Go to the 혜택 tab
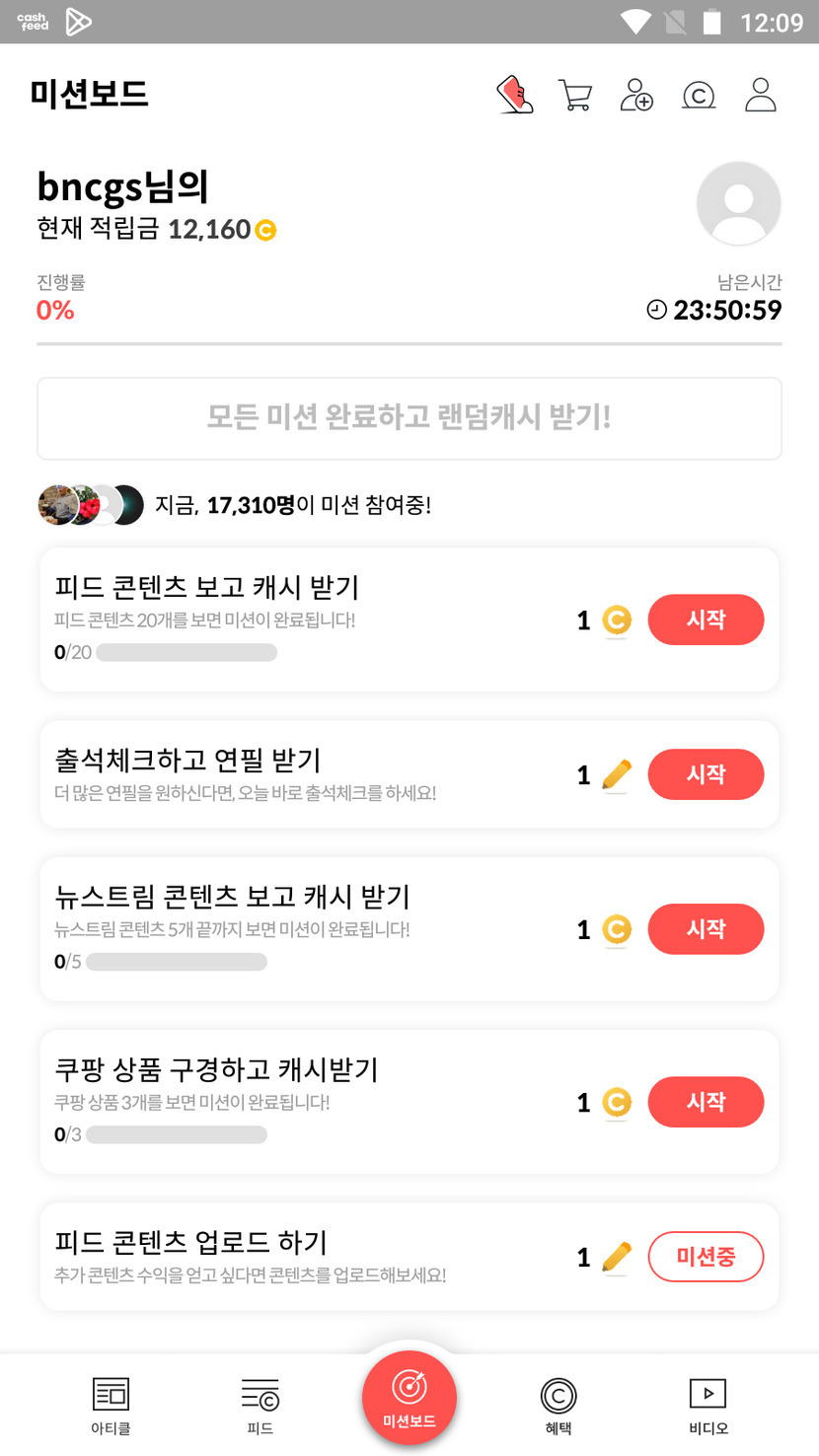This screenshot has height=1456, width=819. (x=558, y=1405)
